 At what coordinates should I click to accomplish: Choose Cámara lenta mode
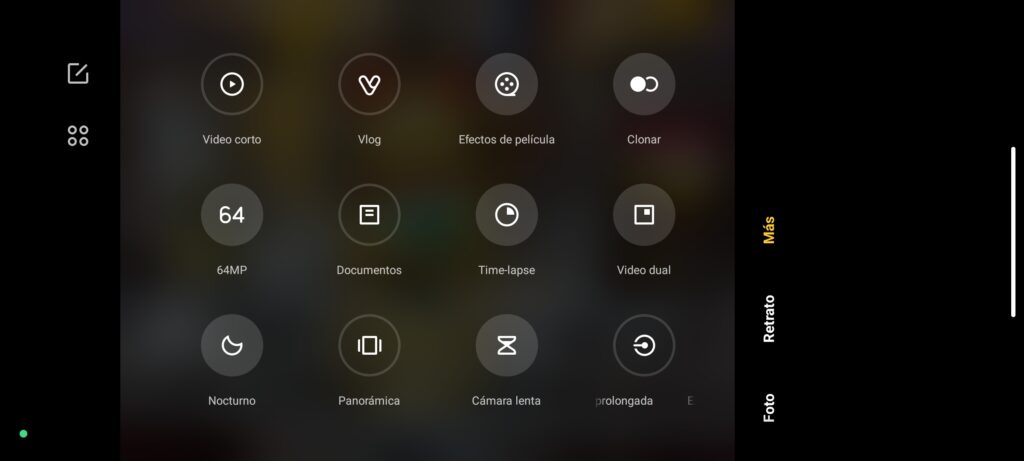506,346
